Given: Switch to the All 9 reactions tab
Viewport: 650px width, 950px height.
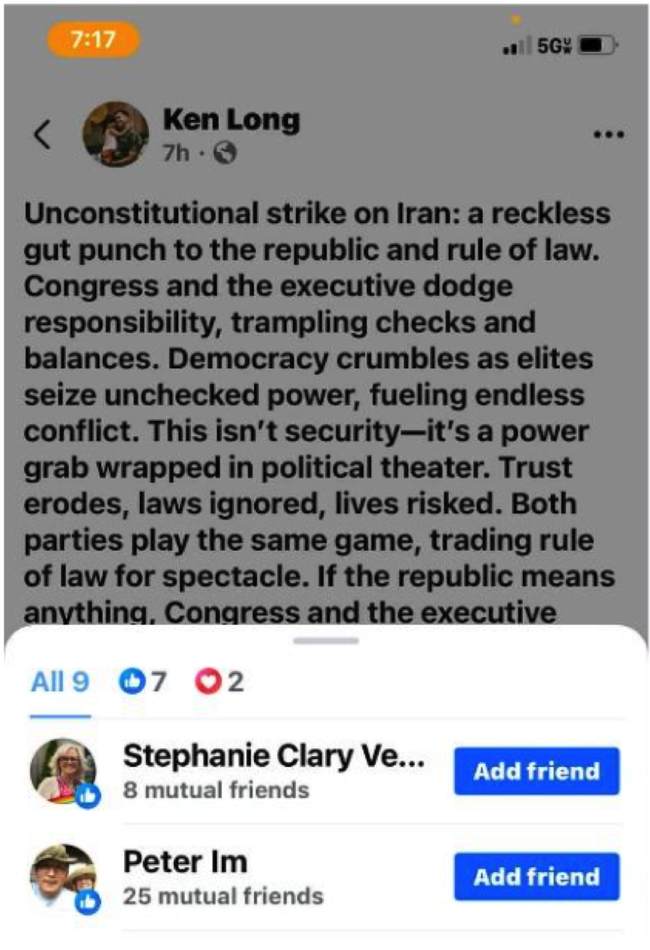Looking at the screenshot, I should point(60,682).
